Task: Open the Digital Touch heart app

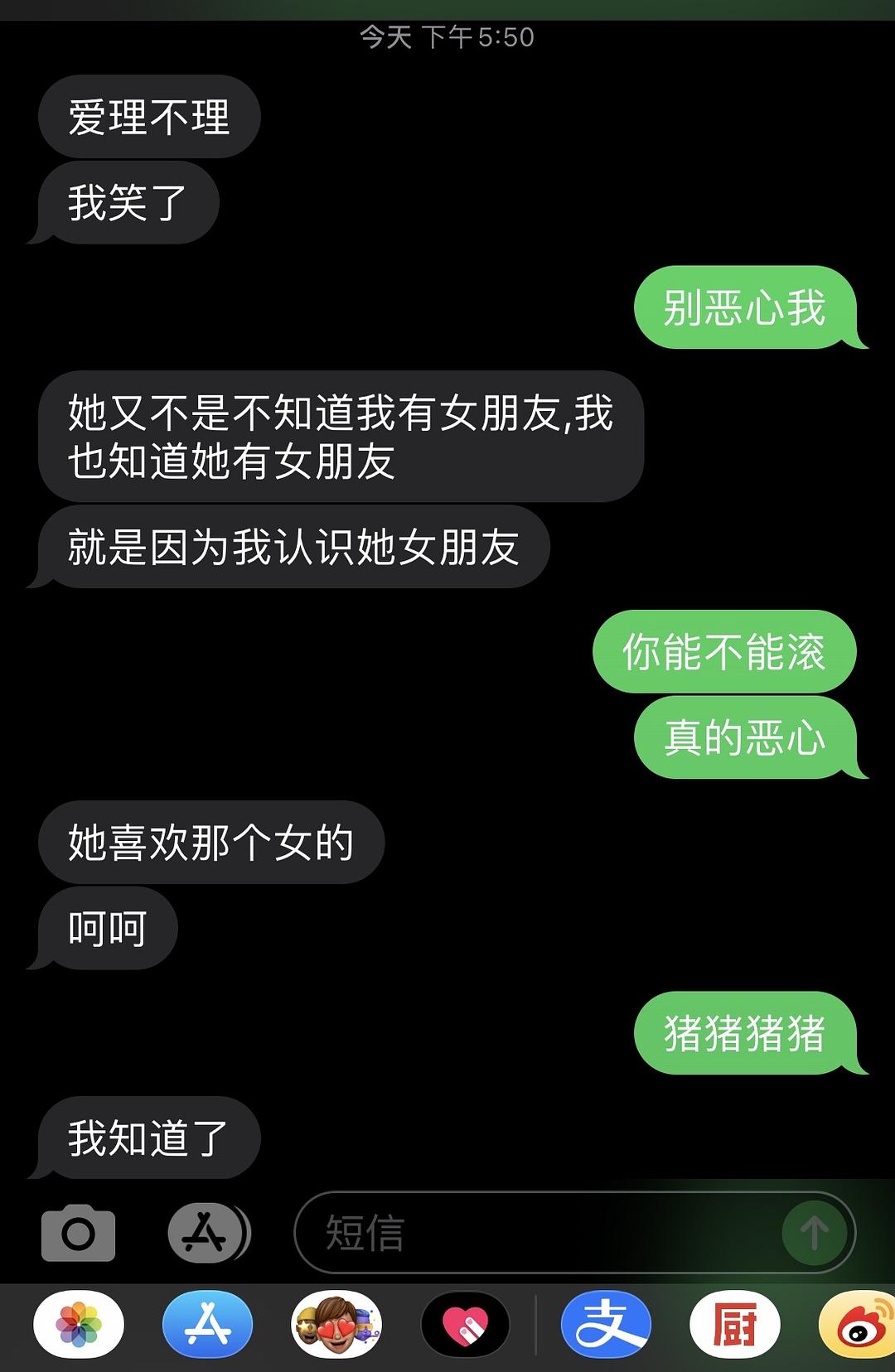Action: [466, 1324]
